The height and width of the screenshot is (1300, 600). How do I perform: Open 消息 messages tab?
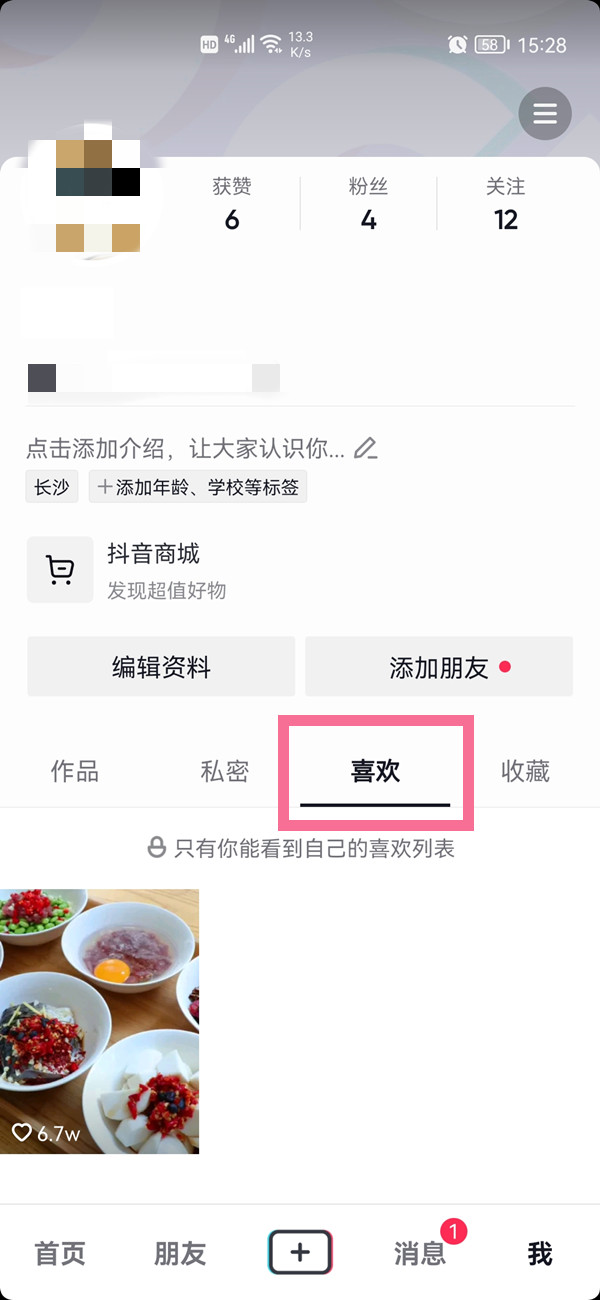[420, 1253]
